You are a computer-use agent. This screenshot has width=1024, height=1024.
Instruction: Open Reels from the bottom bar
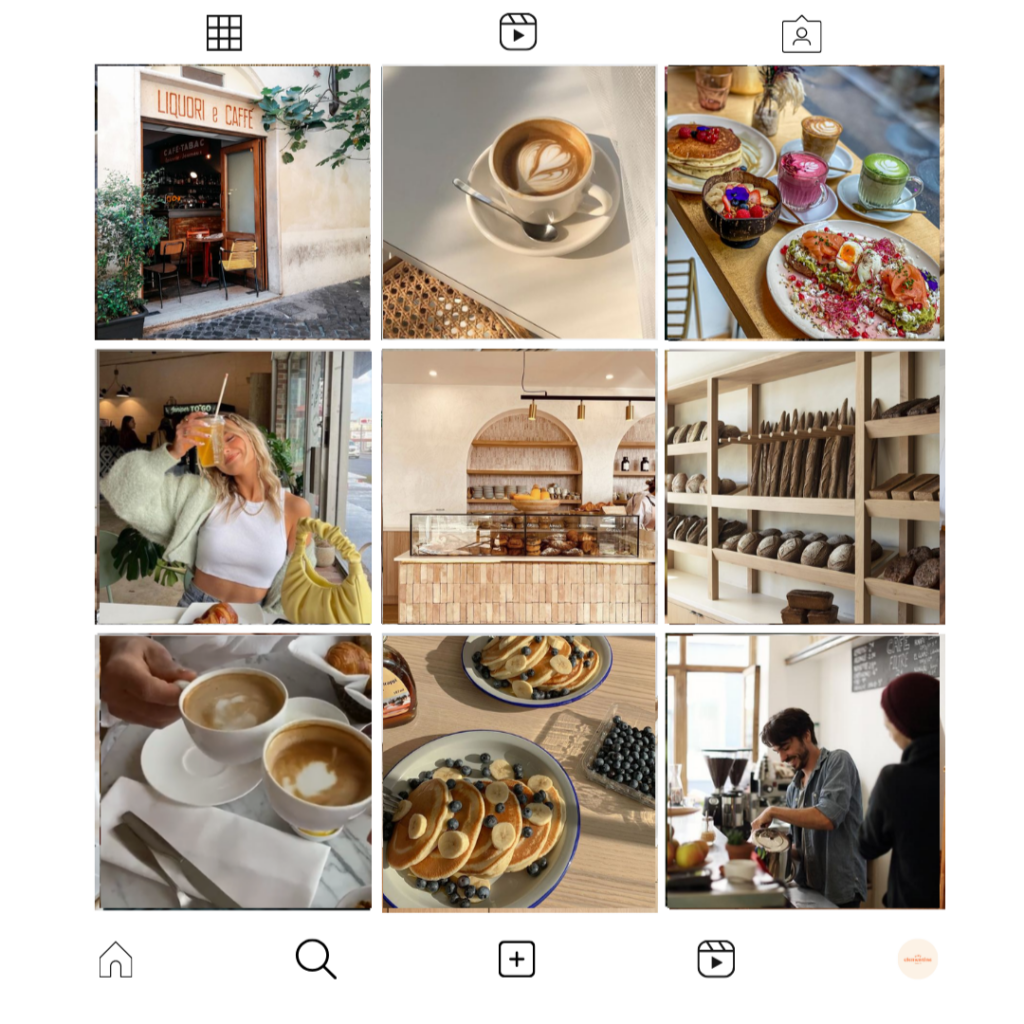(x=716, y=959)
